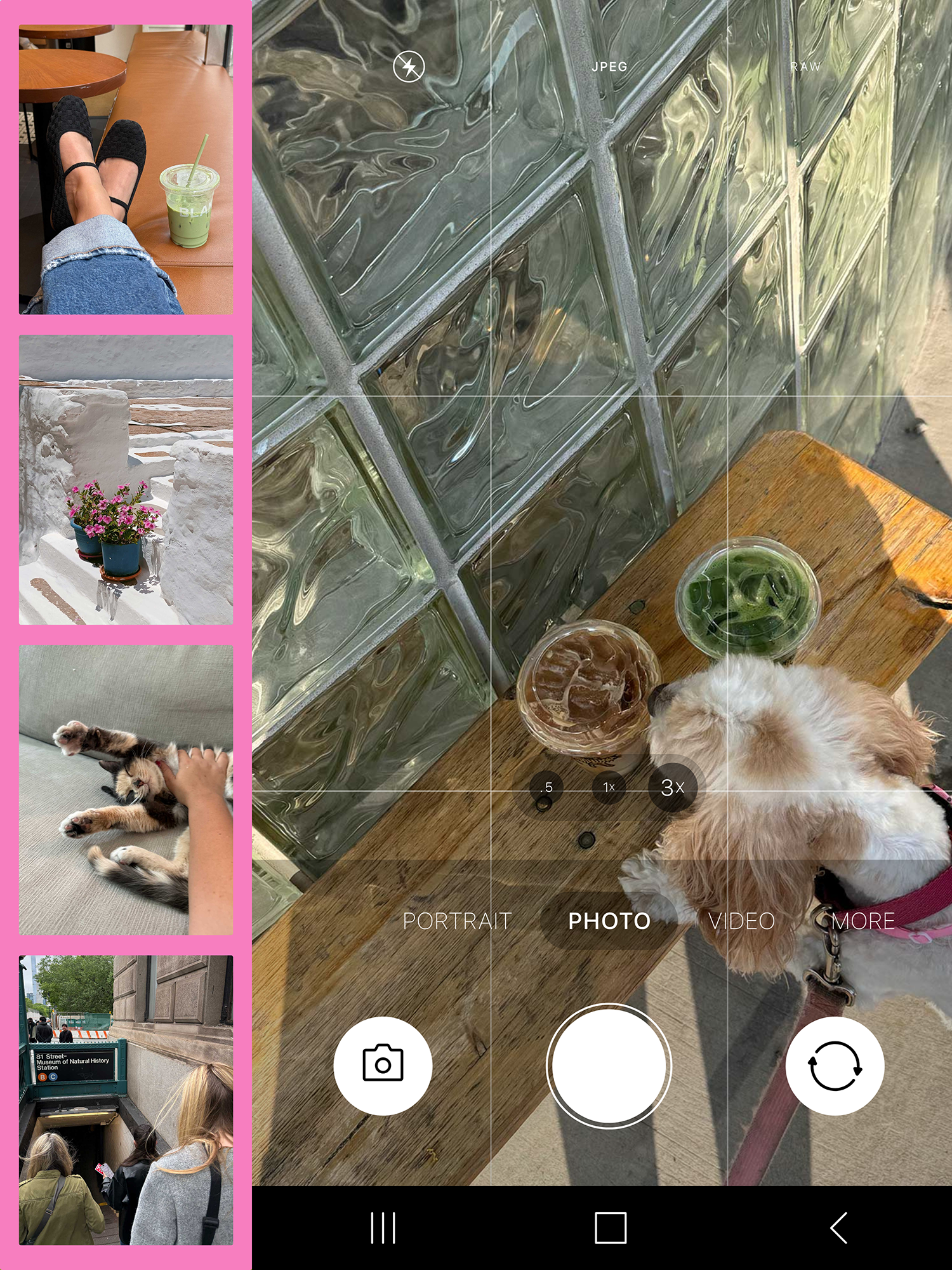Tap the shutter button to capture
952x1270 pixels.
609,1066
